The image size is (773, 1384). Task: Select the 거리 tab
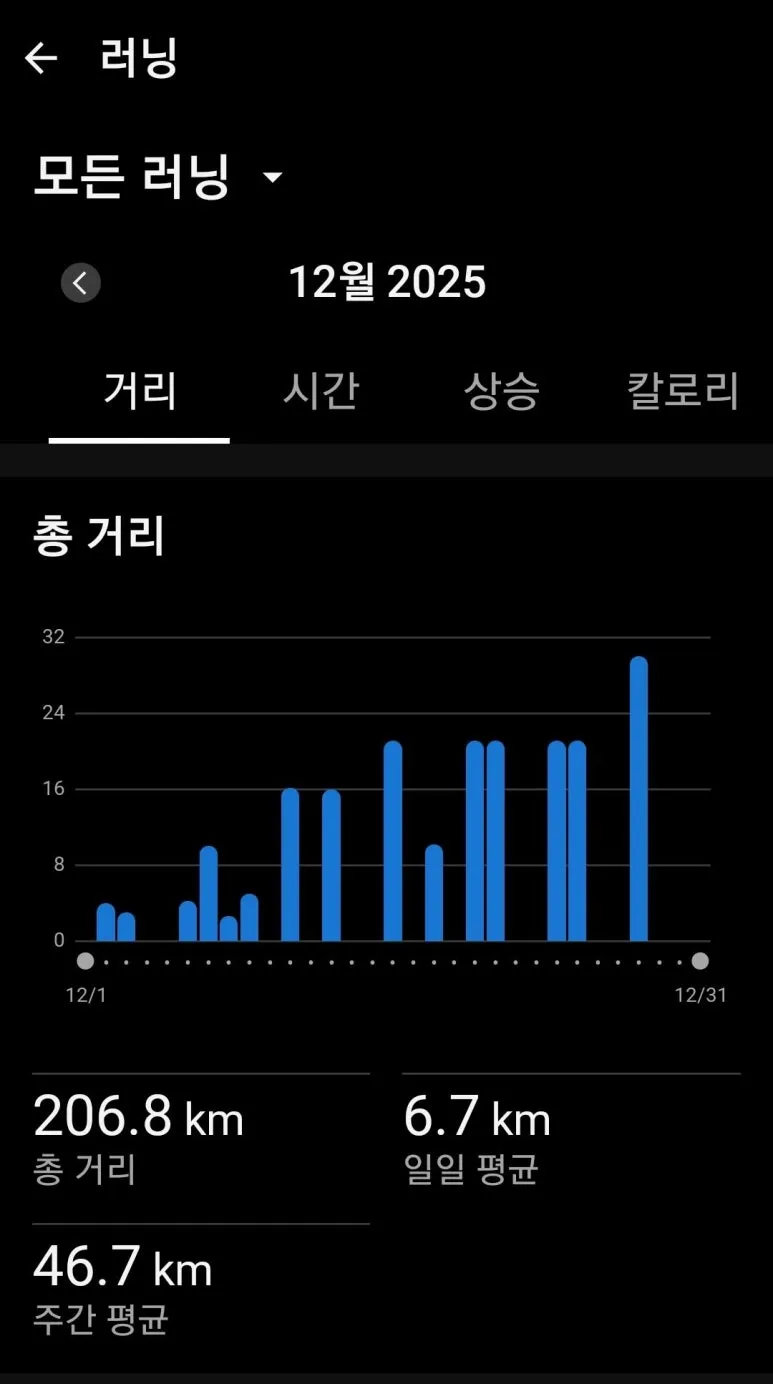pyautogui.click(x=139, y=393)
